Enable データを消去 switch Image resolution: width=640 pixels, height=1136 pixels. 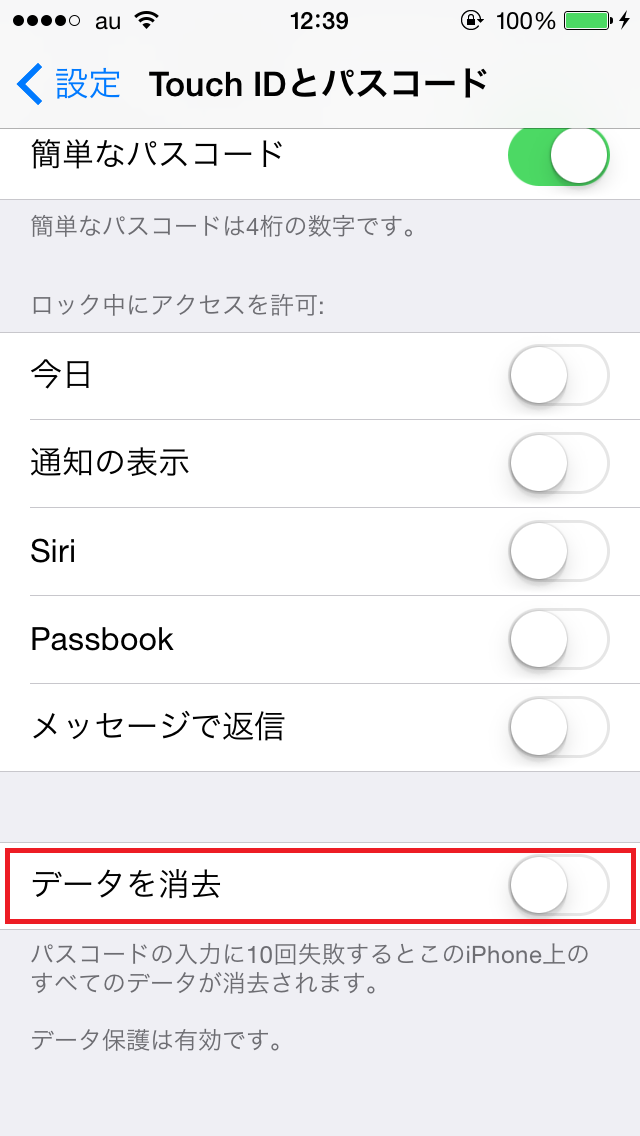[559, 885]
